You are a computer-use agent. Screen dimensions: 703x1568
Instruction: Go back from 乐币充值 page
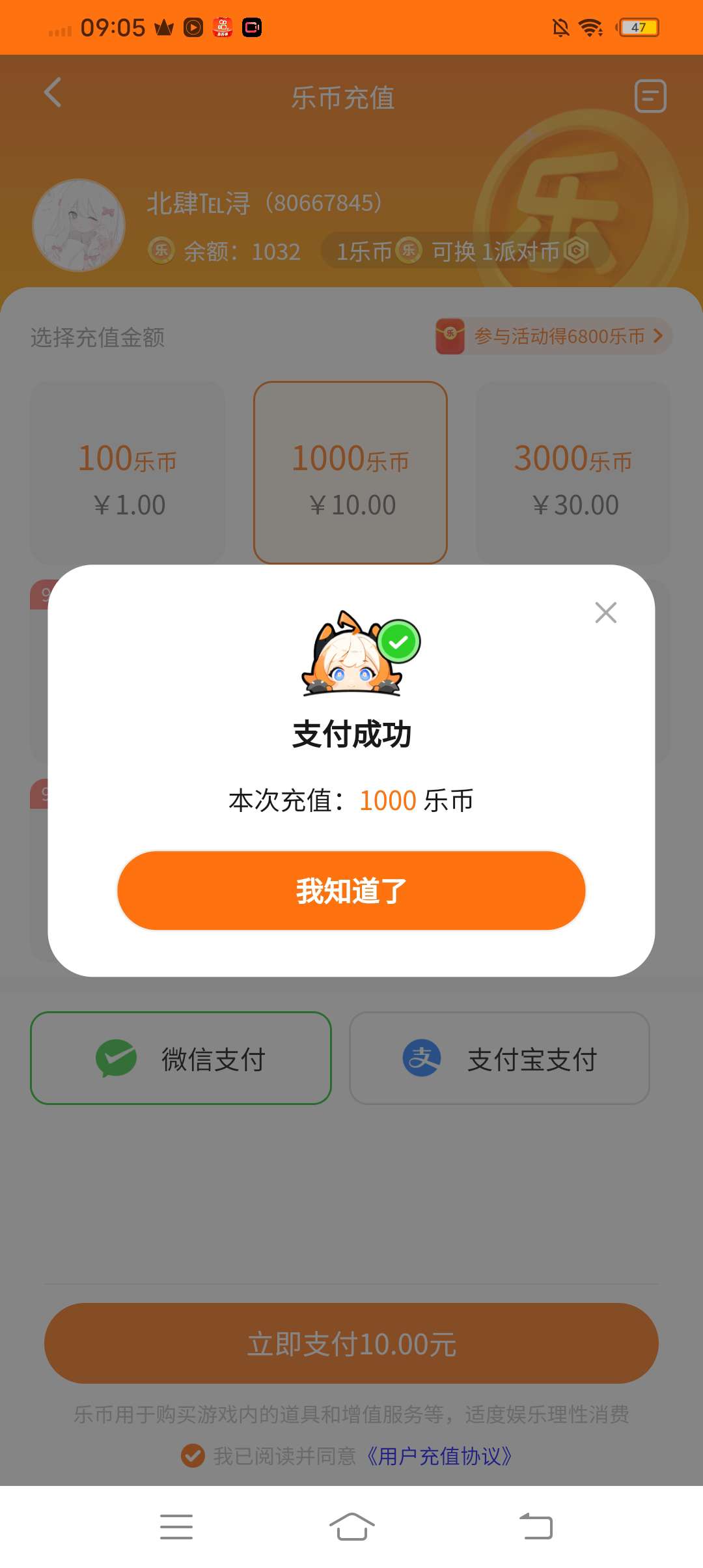point(53,92)
